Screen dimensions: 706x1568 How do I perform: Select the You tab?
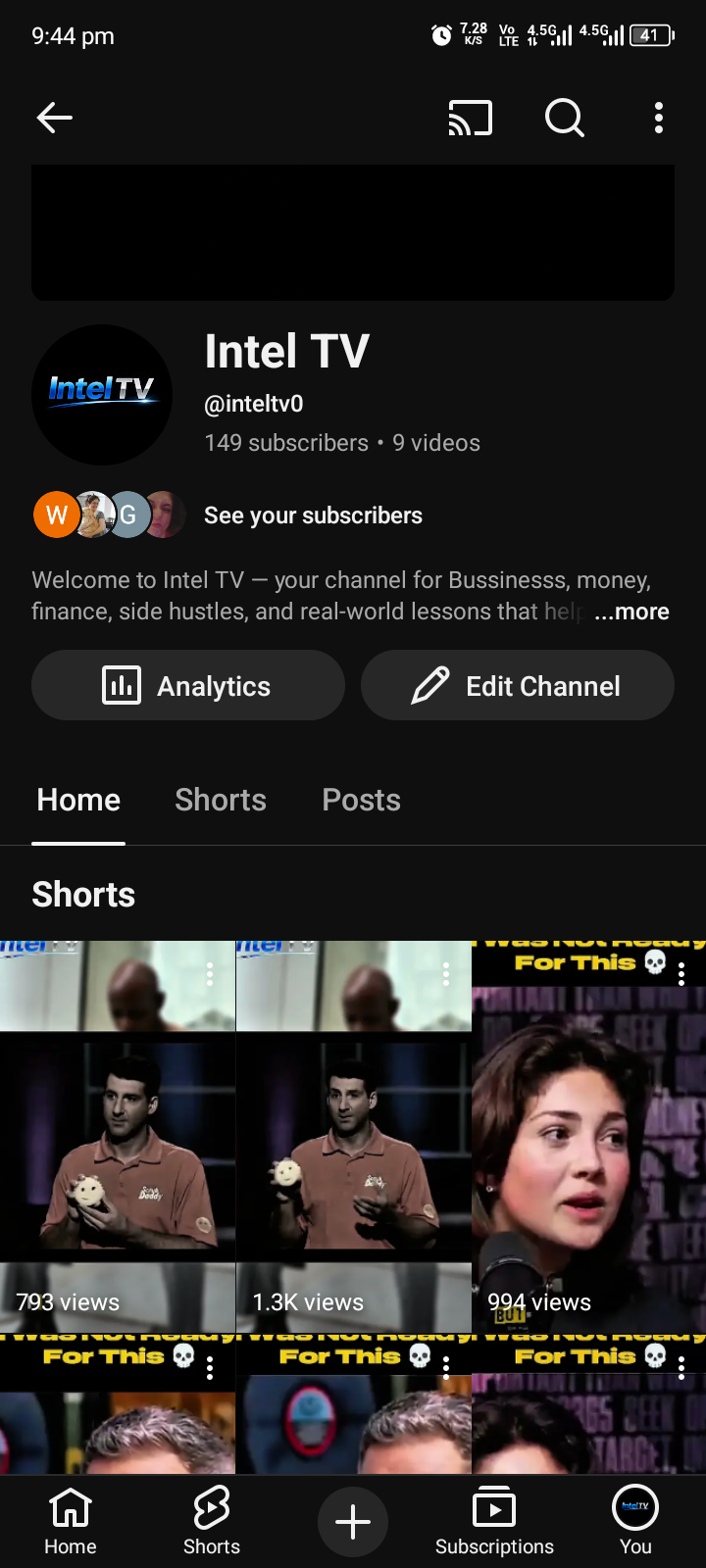(635, 1521)
